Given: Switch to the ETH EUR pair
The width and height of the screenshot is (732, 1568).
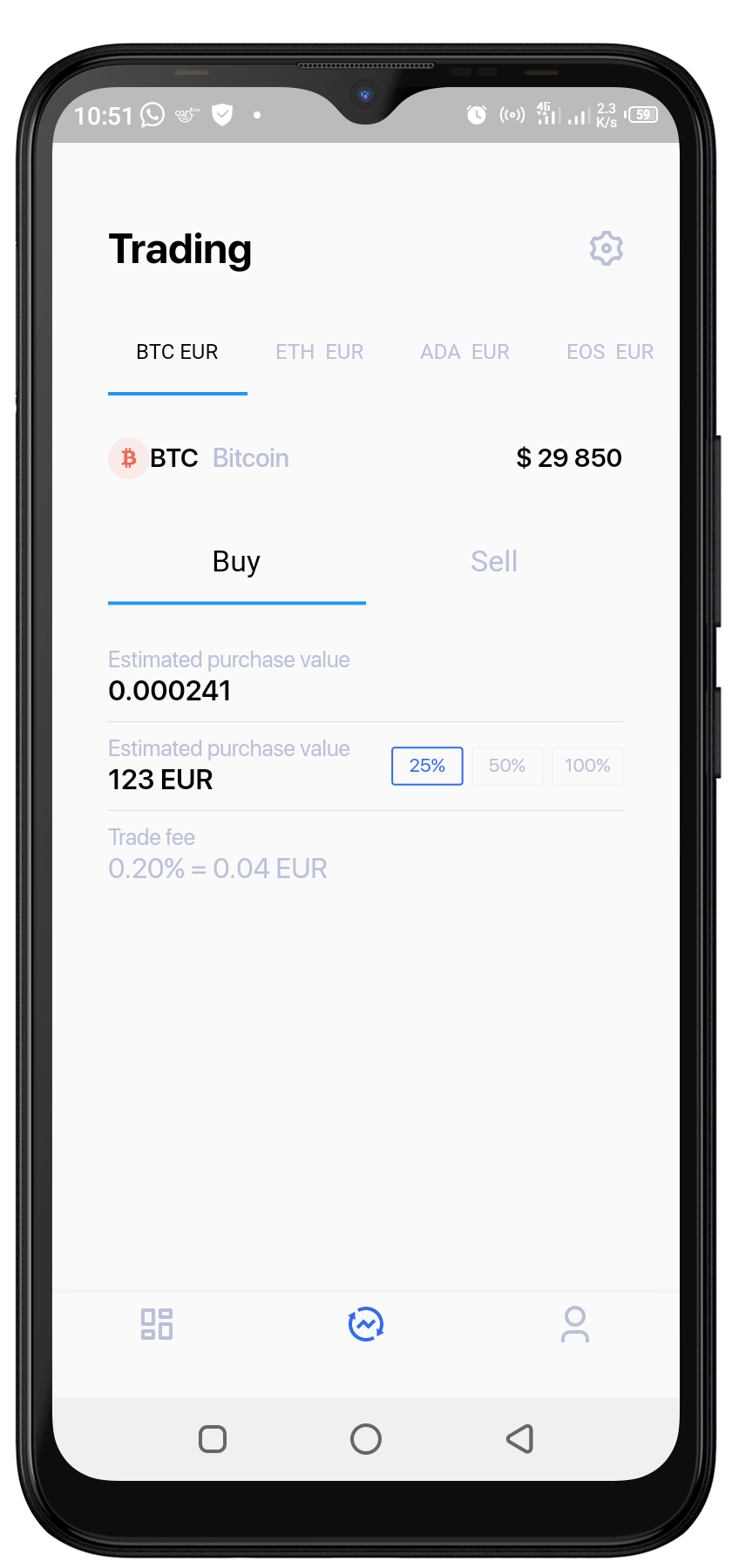Looking at the screenshot, I should pos(319,352).
